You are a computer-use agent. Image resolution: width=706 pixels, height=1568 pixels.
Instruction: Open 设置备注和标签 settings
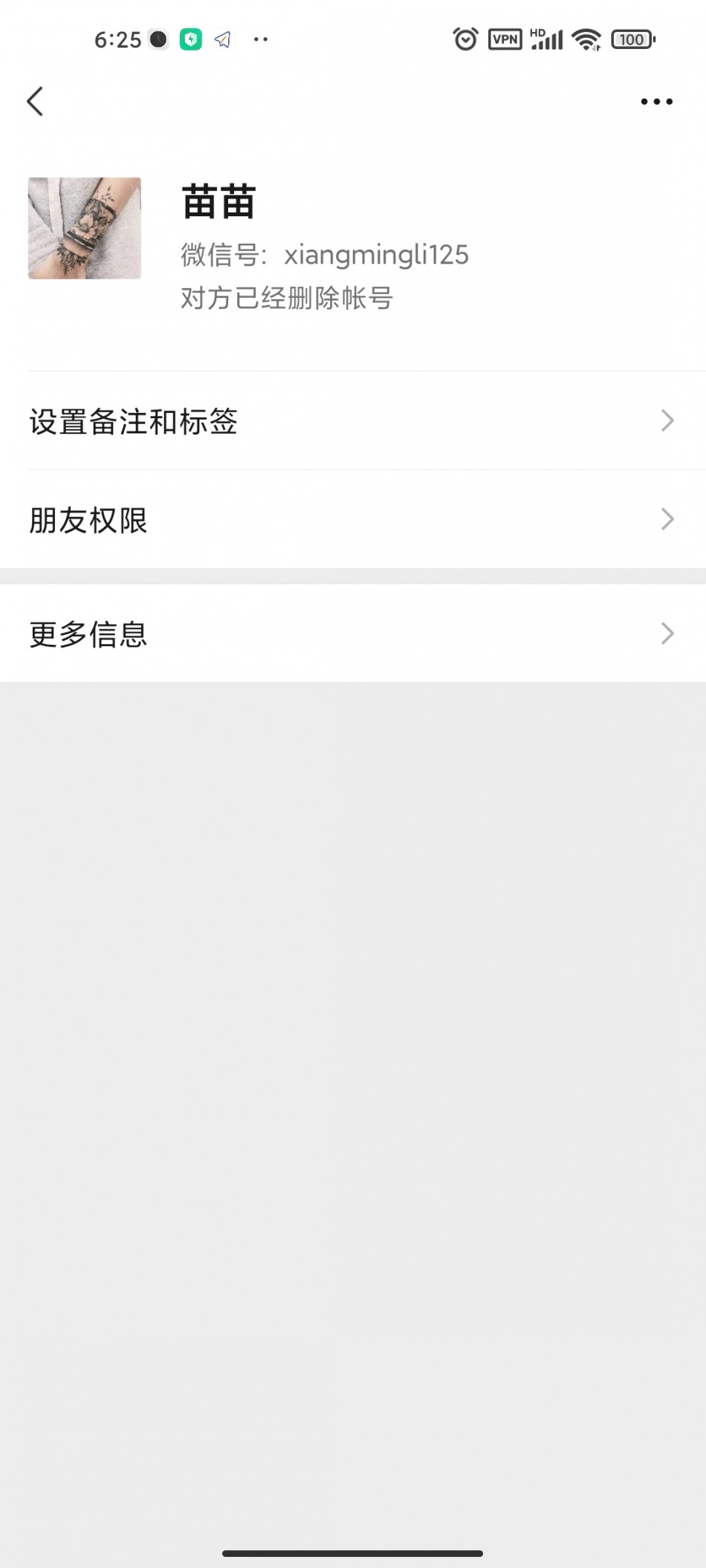click(353, 421)
